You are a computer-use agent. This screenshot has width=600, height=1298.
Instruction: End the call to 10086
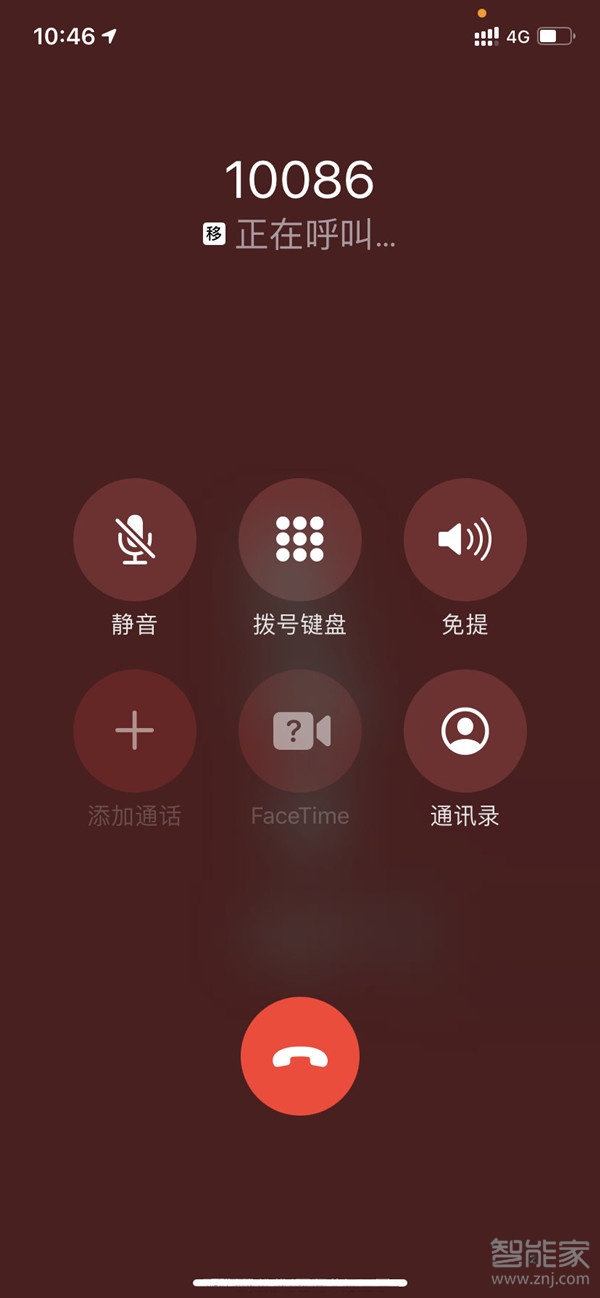tap(300, 1056)
